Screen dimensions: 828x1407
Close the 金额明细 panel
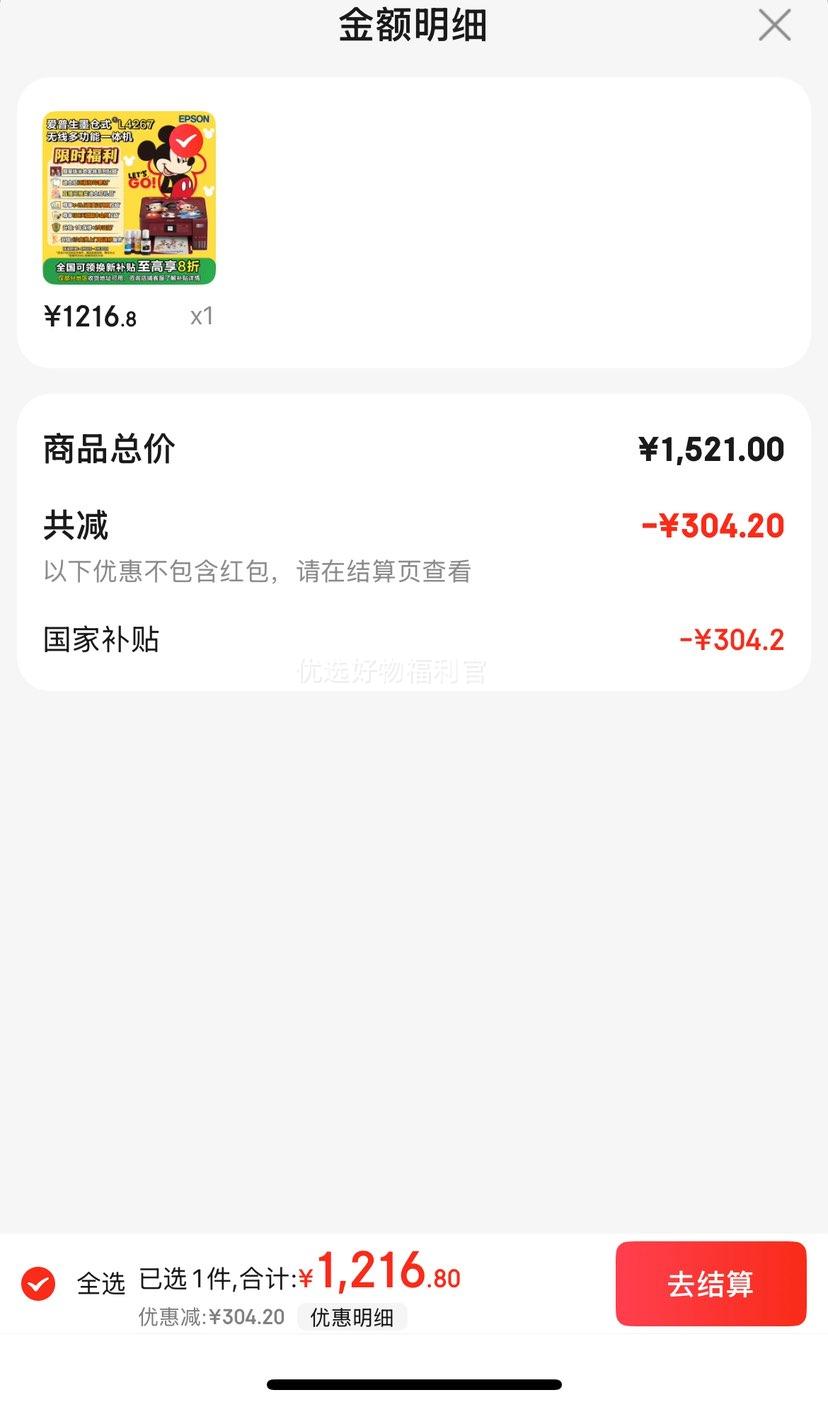click(x=774, y=25)
